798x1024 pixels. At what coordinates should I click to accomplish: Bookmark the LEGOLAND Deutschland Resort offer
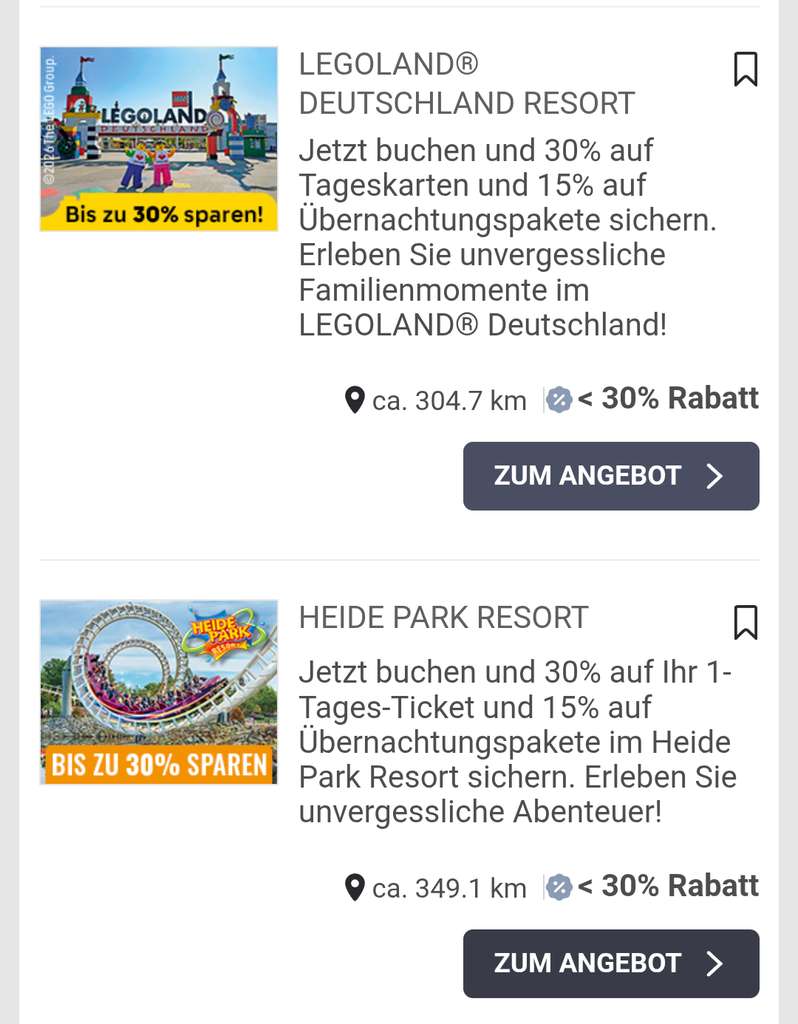(746, 69)
